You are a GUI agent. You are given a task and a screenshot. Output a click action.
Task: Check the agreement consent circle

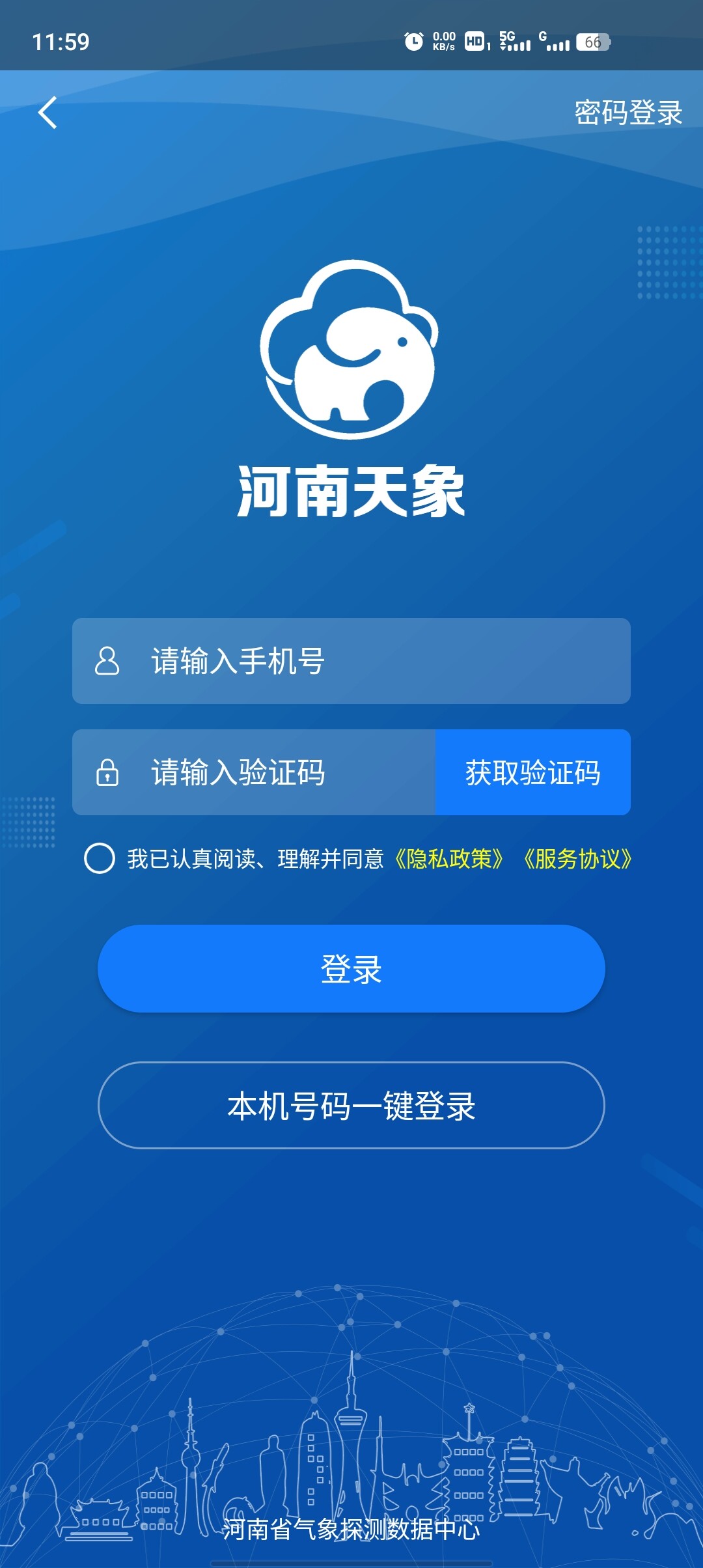(100, 858)
